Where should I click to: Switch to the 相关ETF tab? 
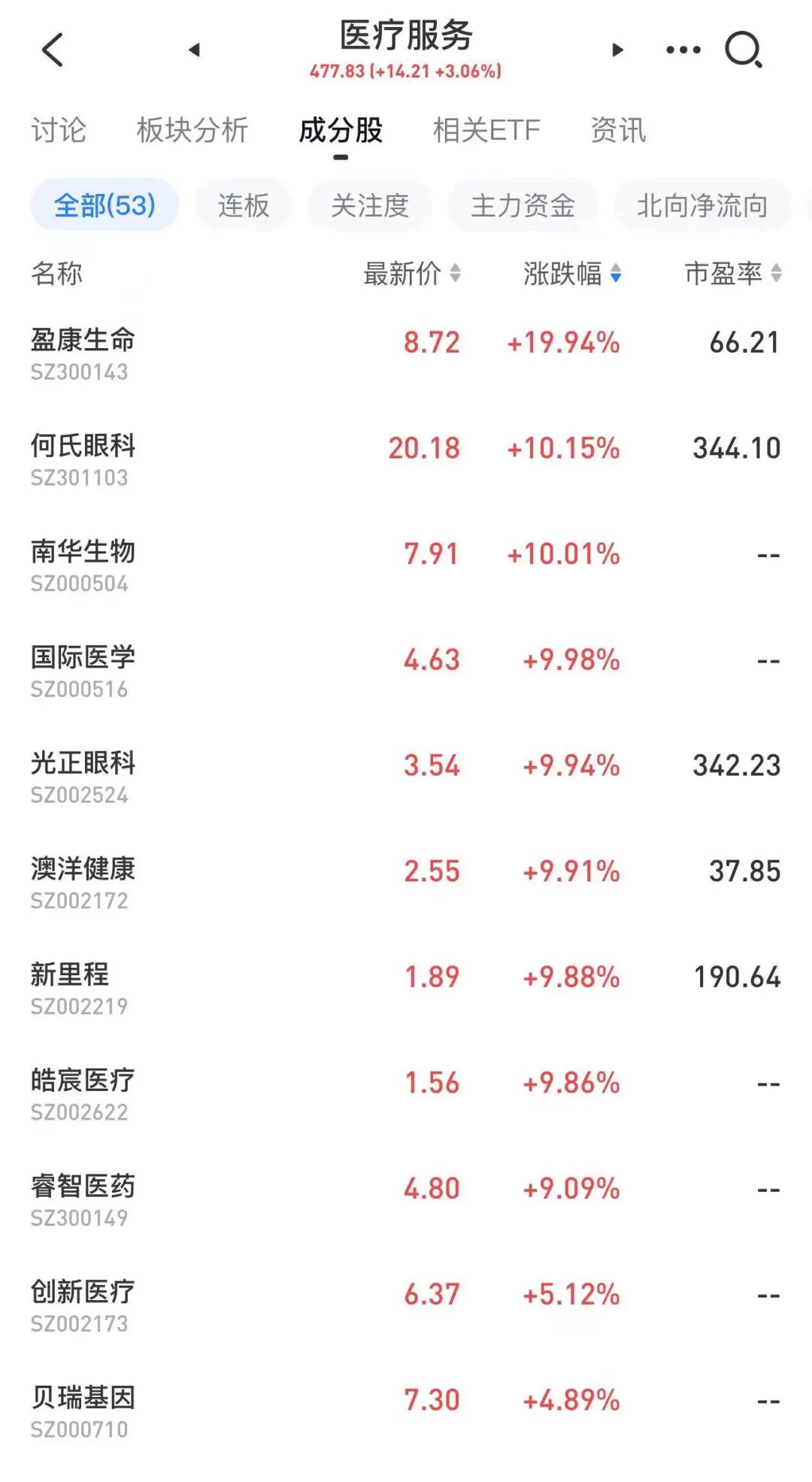pos(486,130)
